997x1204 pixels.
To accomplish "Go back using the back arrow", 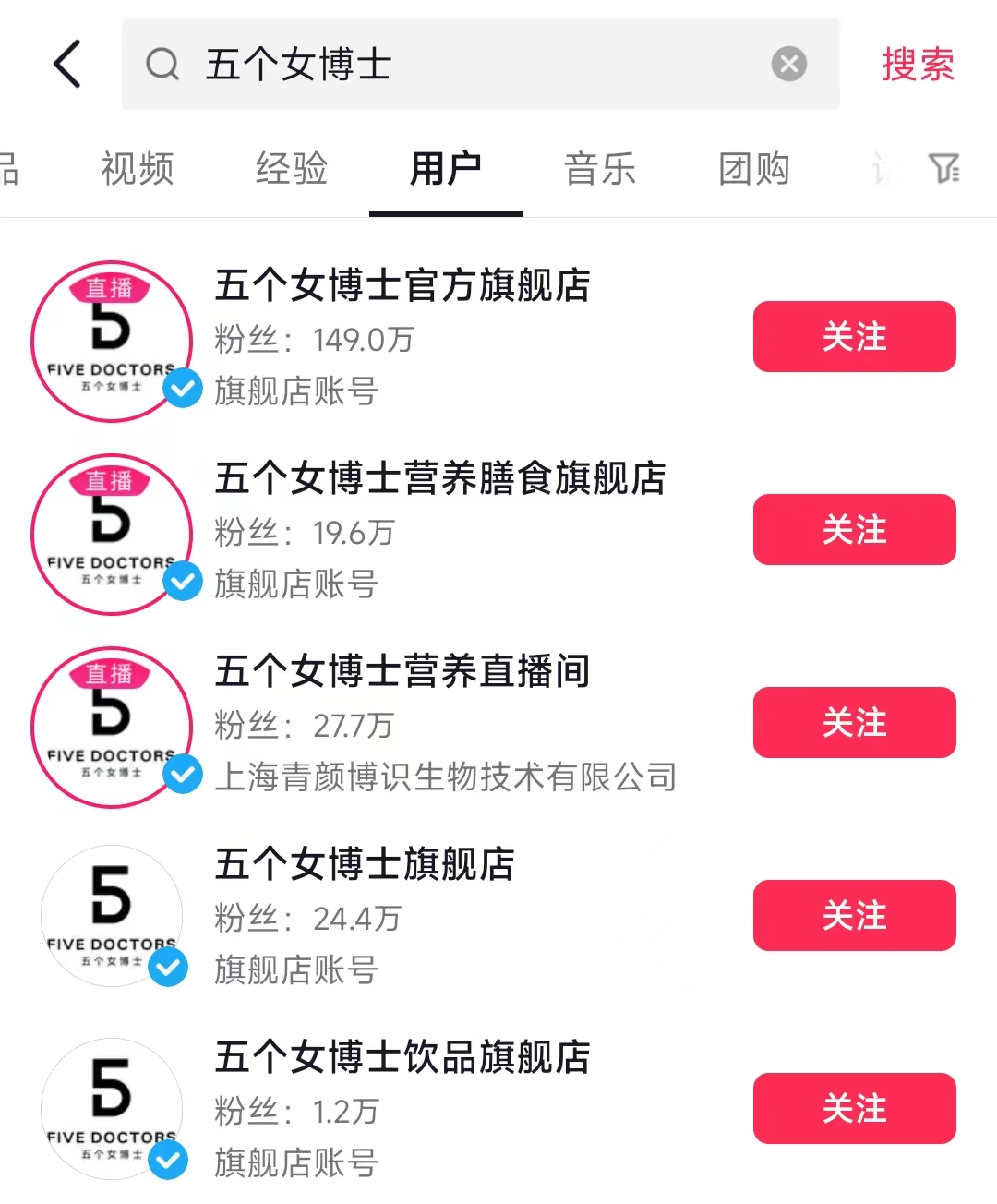I will (67, 65).
